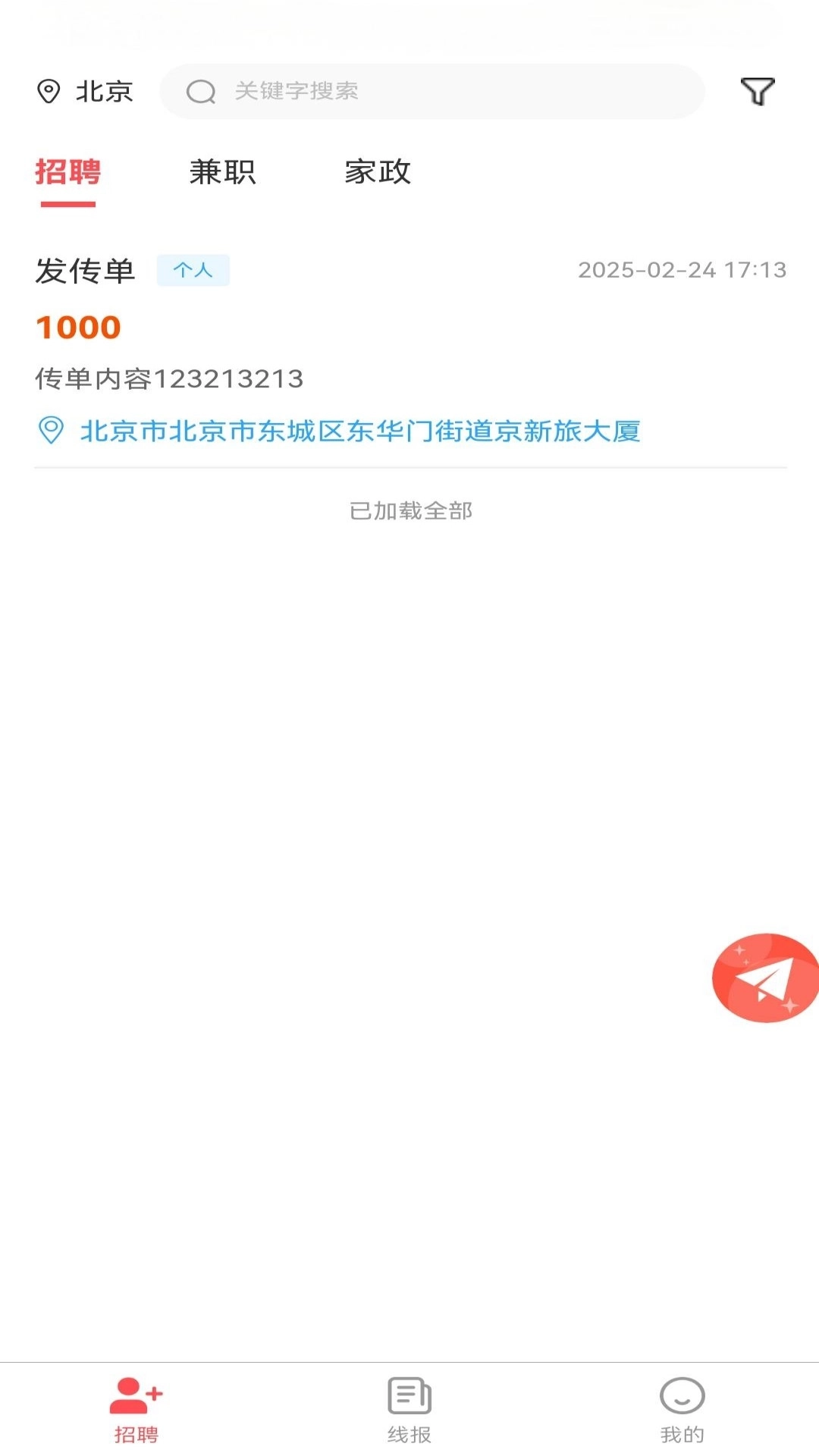Select the 招聘 tab at top
The image size is (819, 1456).
tap(67, 173)
